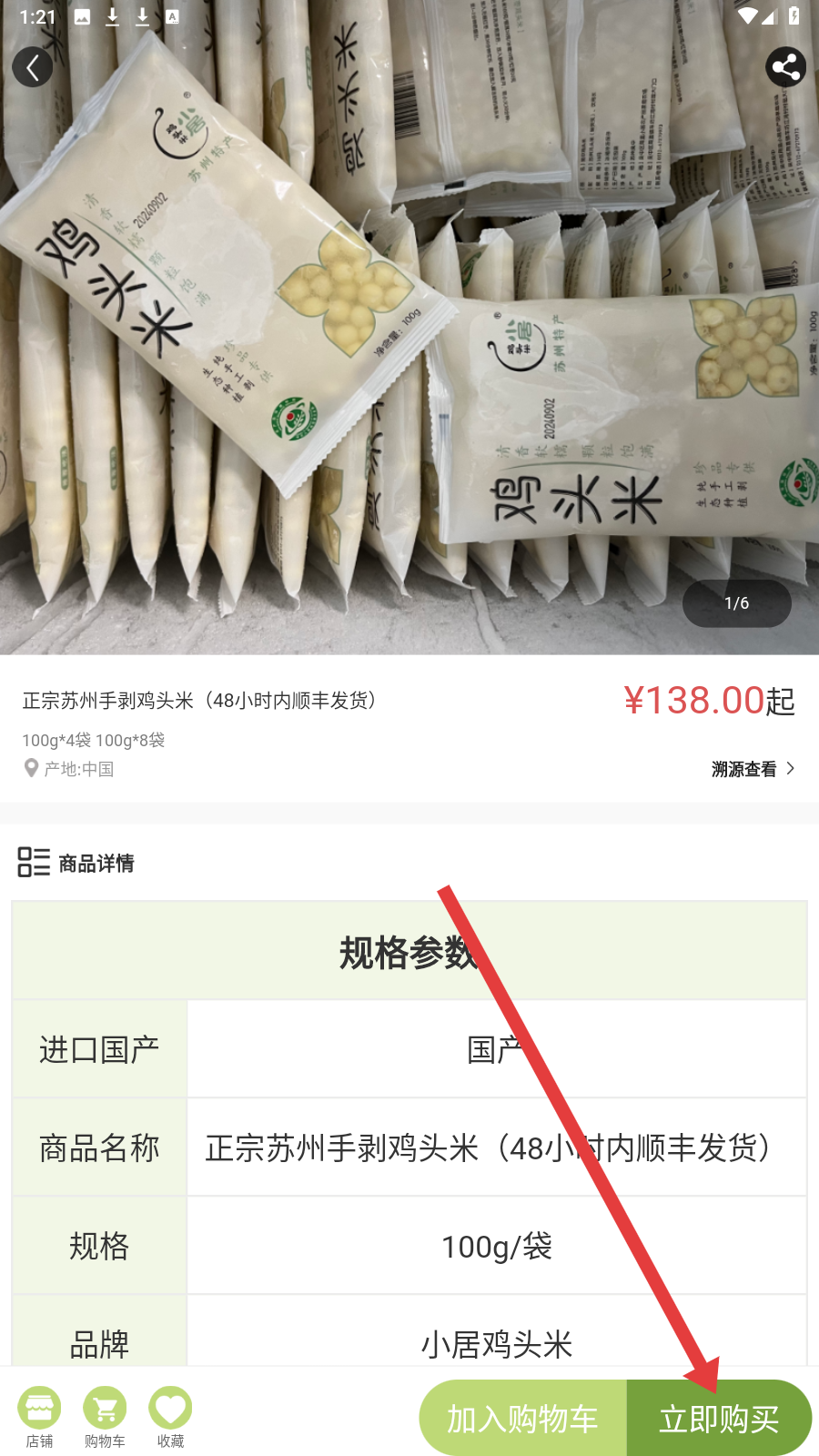Buy now with 立即购买

pos(719,1418)
